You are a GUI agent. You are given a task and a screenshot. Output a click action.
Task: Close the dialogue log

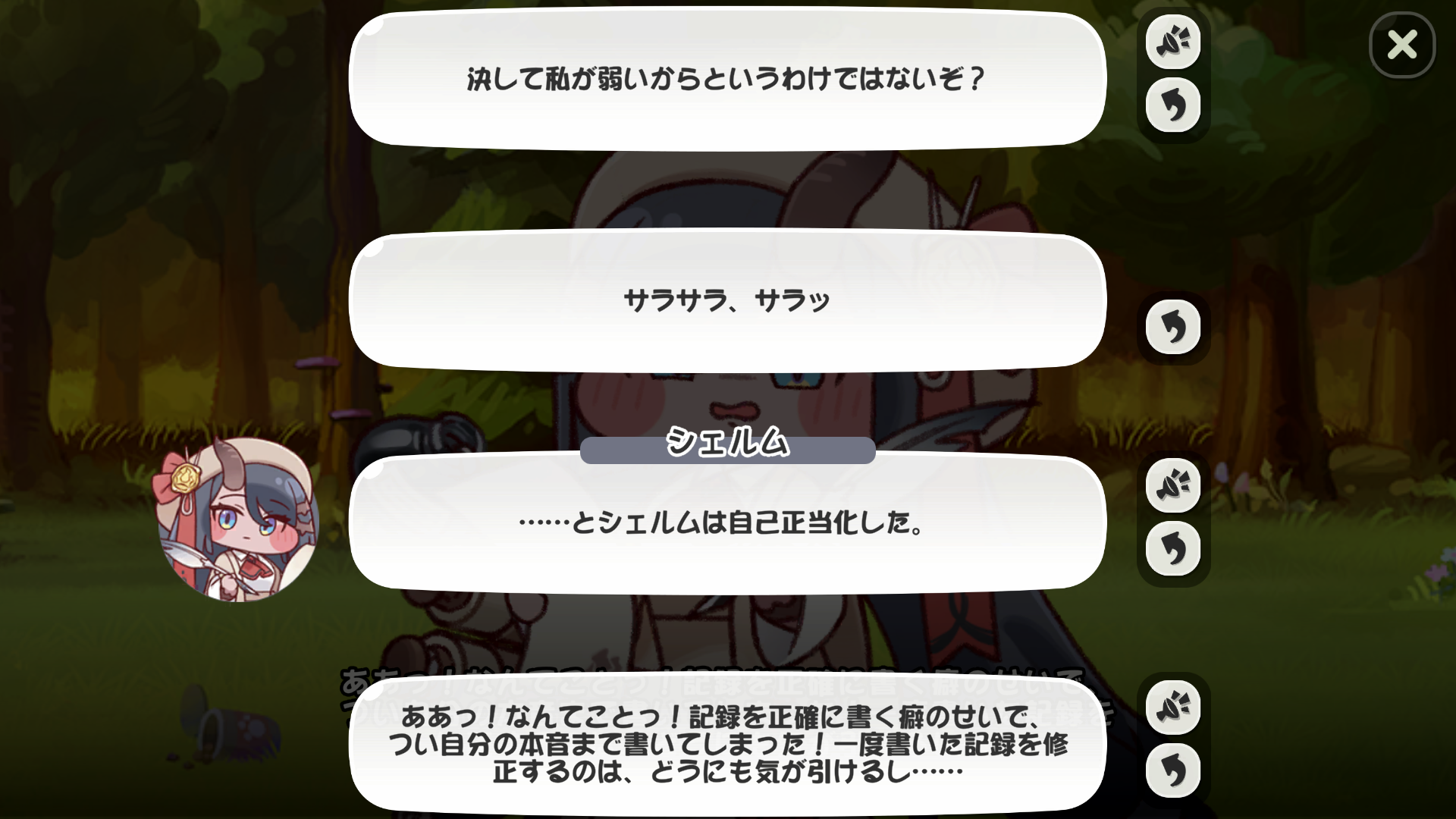coord(1402,45)
